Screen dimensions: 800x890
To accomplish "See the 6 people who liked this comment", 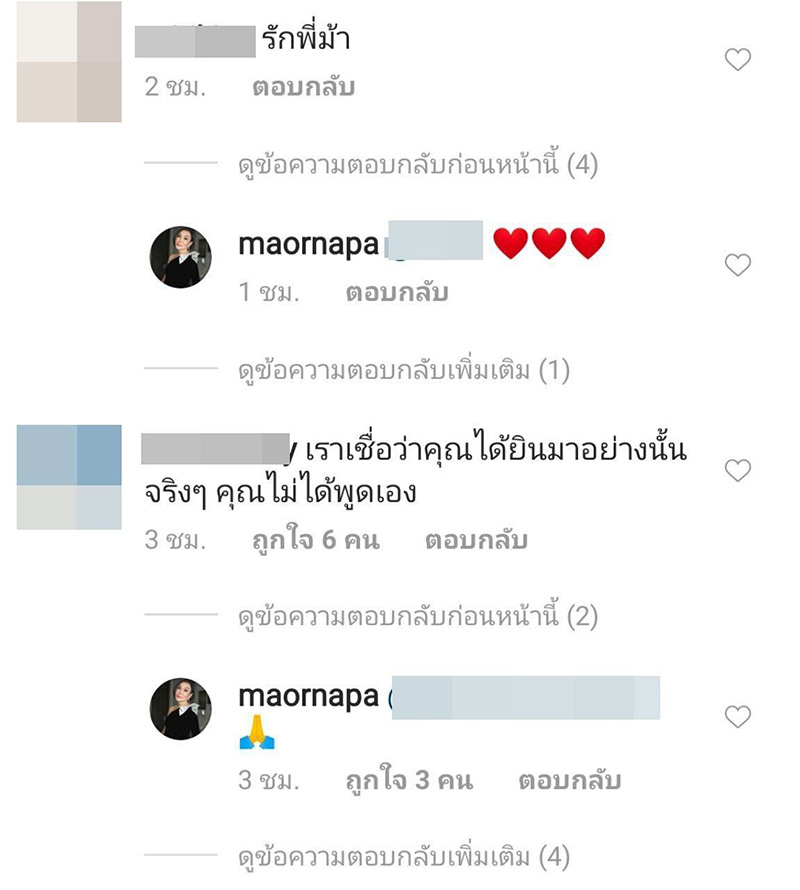I will pos(315,541).
